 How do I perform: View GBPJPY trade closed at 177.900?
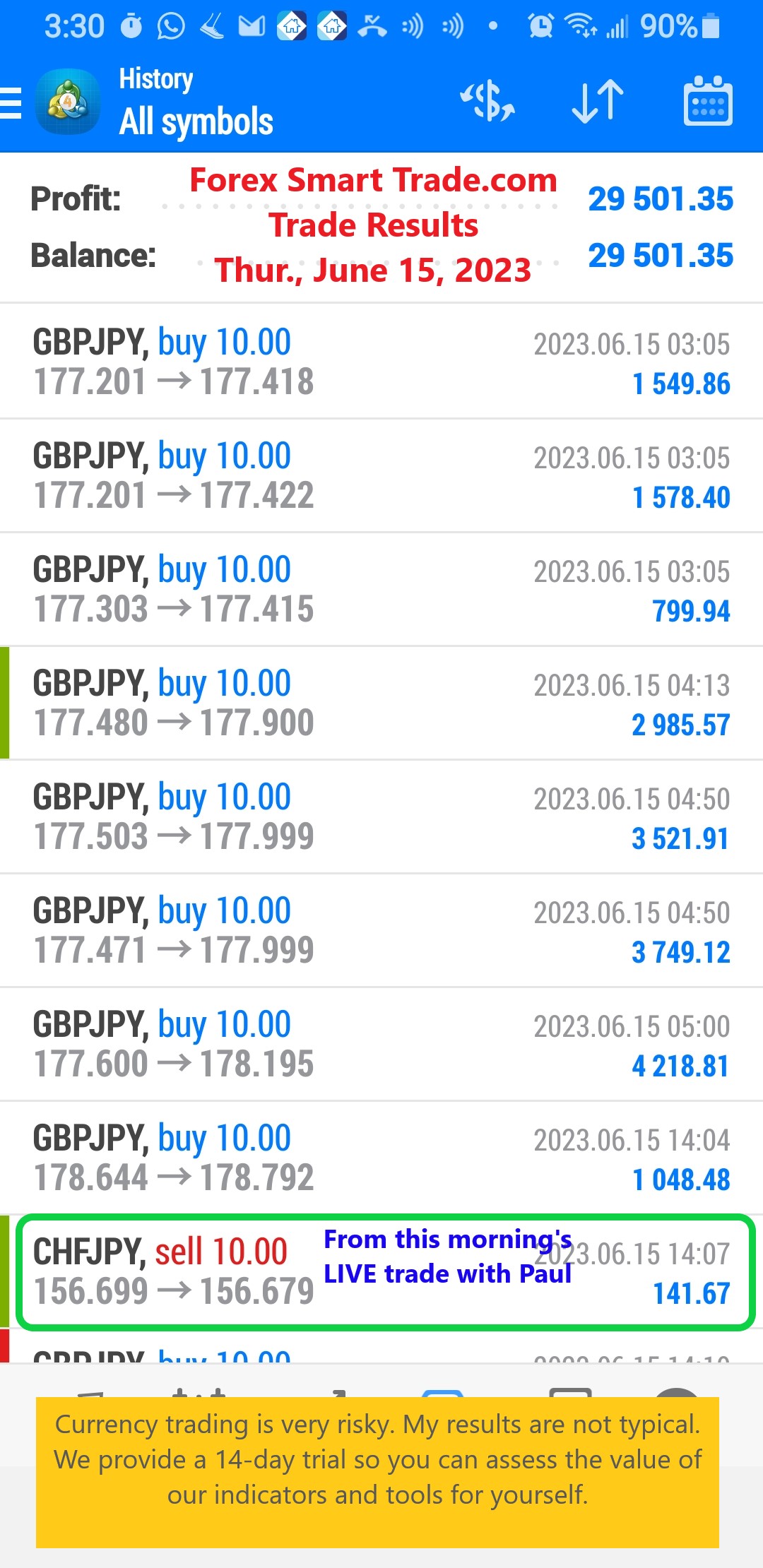pyautogui.click(x=381, y=703)
